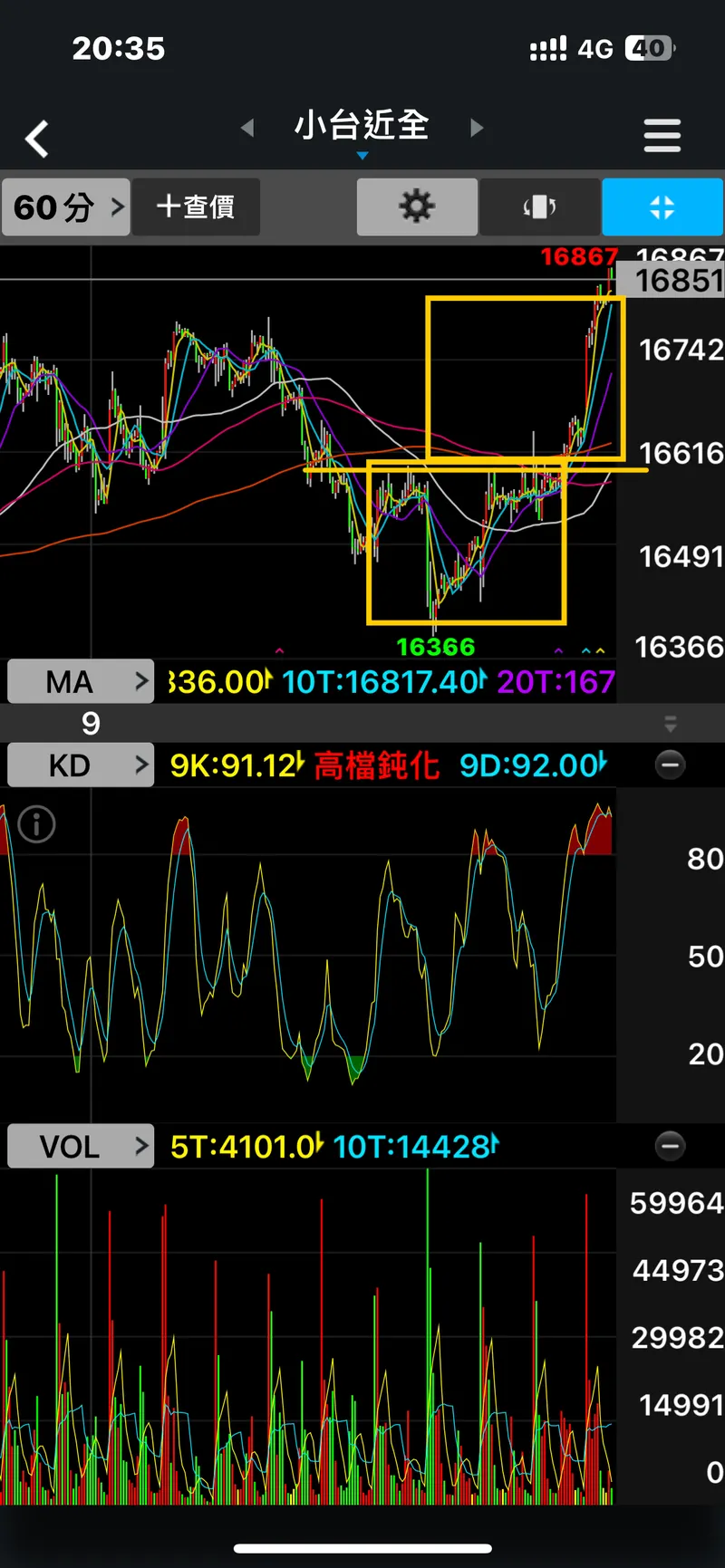Tap the panel resize handle below MA
This screenshot has height=1568, width=725.
(x=671, y=724)
